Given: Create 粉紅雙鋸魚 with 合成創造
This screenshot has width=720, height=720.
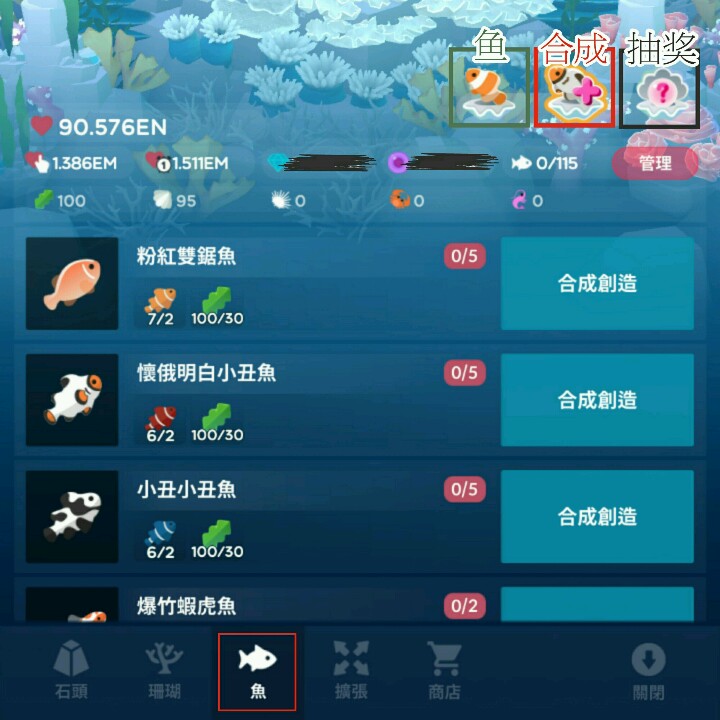Looking at the screenshot, I should click(x=597, y=284).
